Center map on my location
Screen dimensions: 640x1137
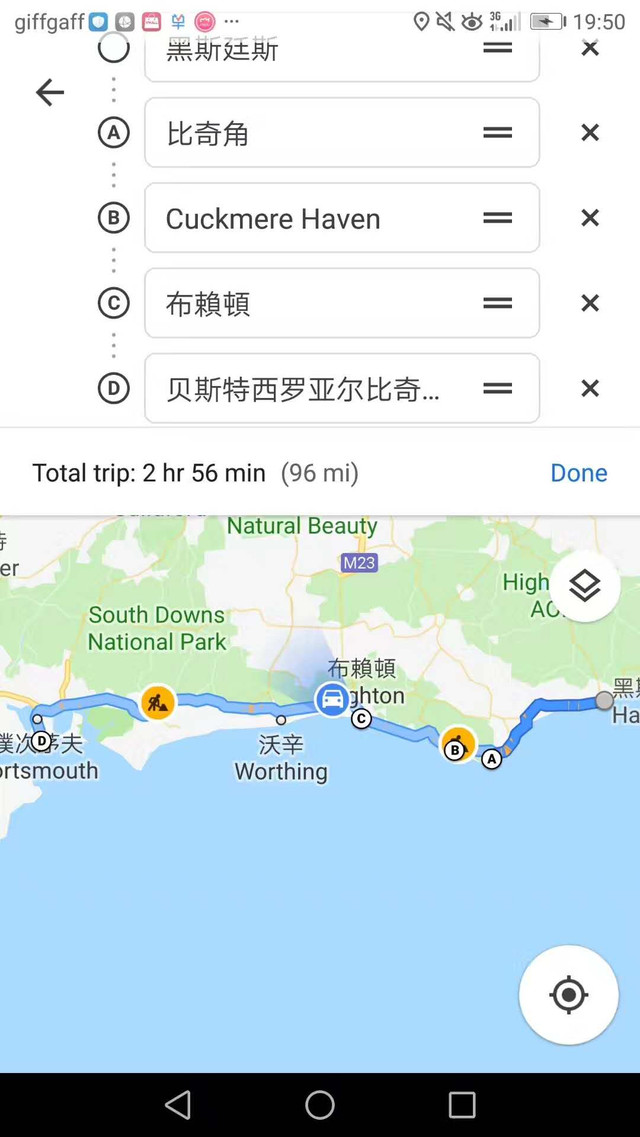[568, 994]
